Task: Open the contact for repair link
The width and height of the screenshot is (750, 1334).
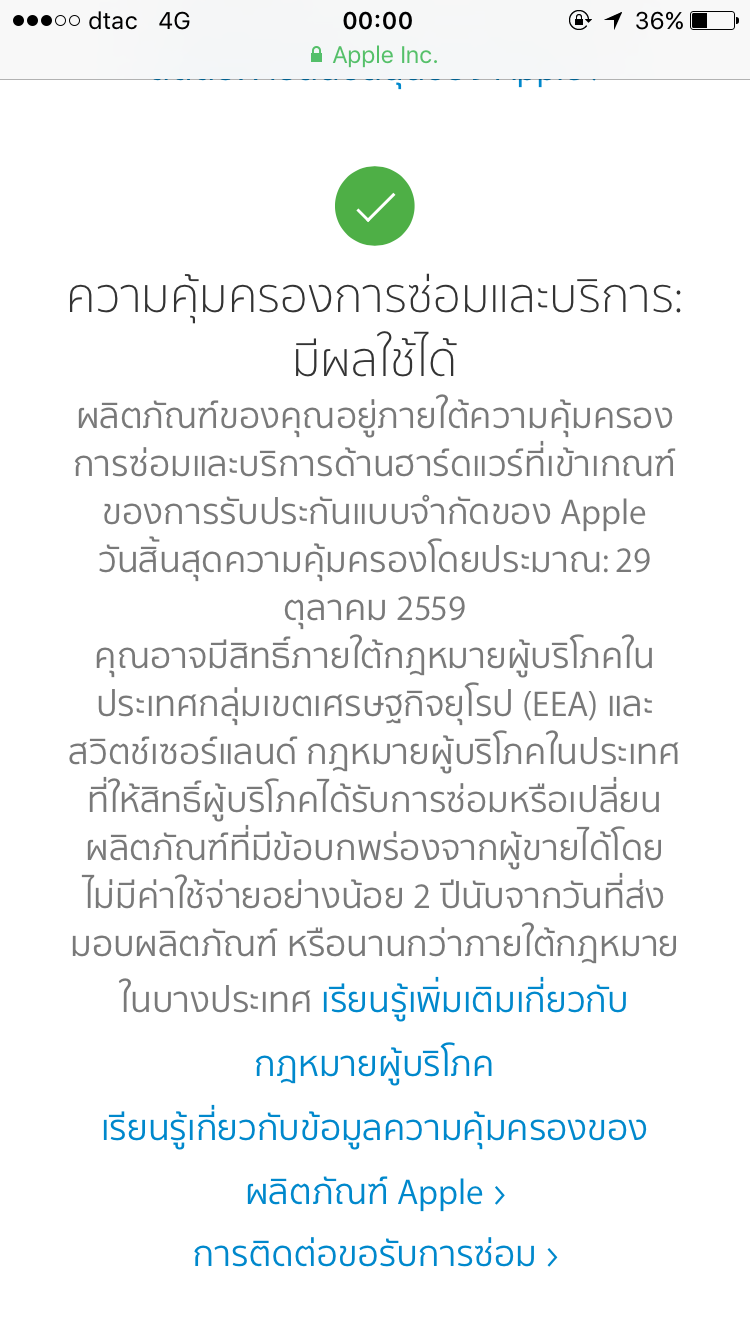Action: tap(374, 1254)
